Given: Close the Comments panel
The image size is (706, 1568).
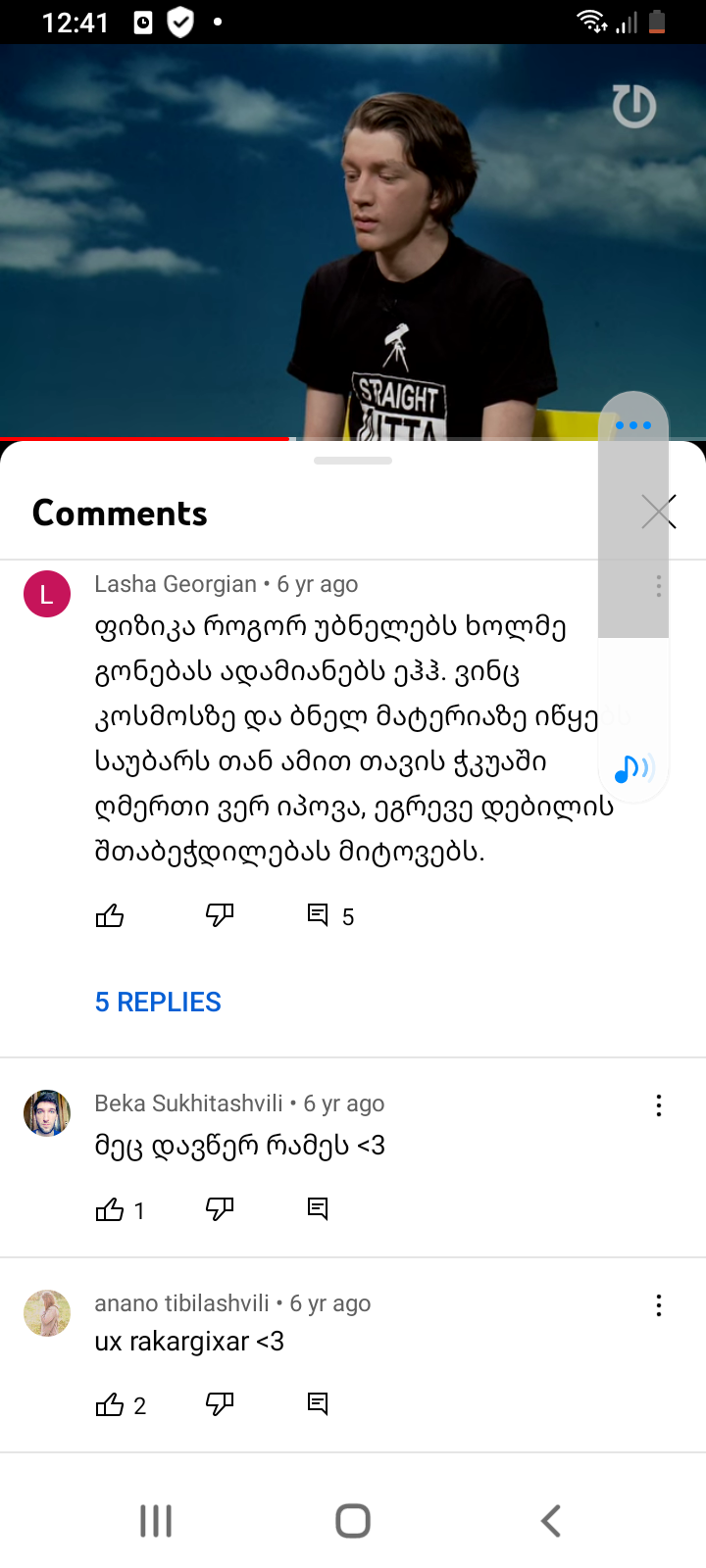Looking at the screenshot, I should click(x=659, y=512).
